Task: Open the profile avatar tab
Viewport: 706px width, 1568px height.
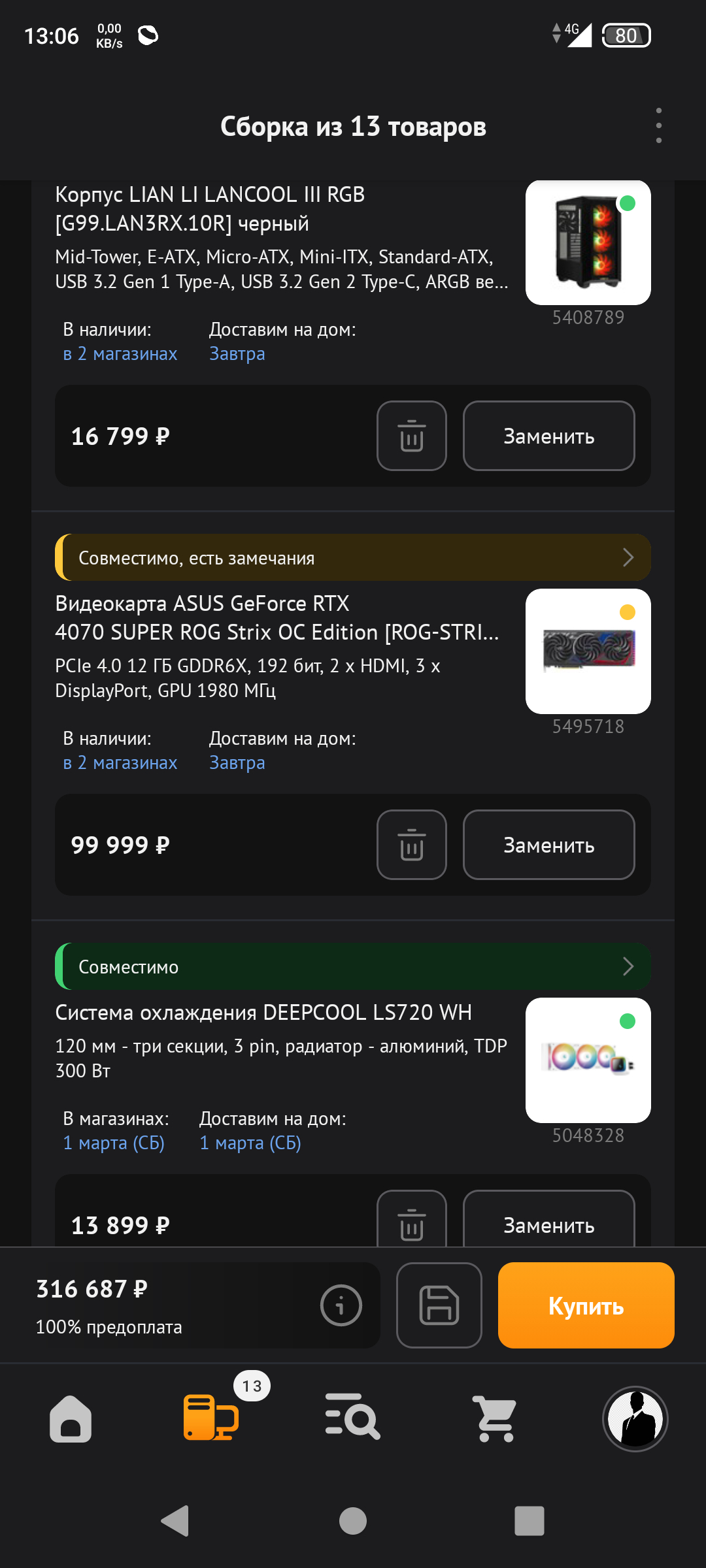Action: (x=635, y=1419)
